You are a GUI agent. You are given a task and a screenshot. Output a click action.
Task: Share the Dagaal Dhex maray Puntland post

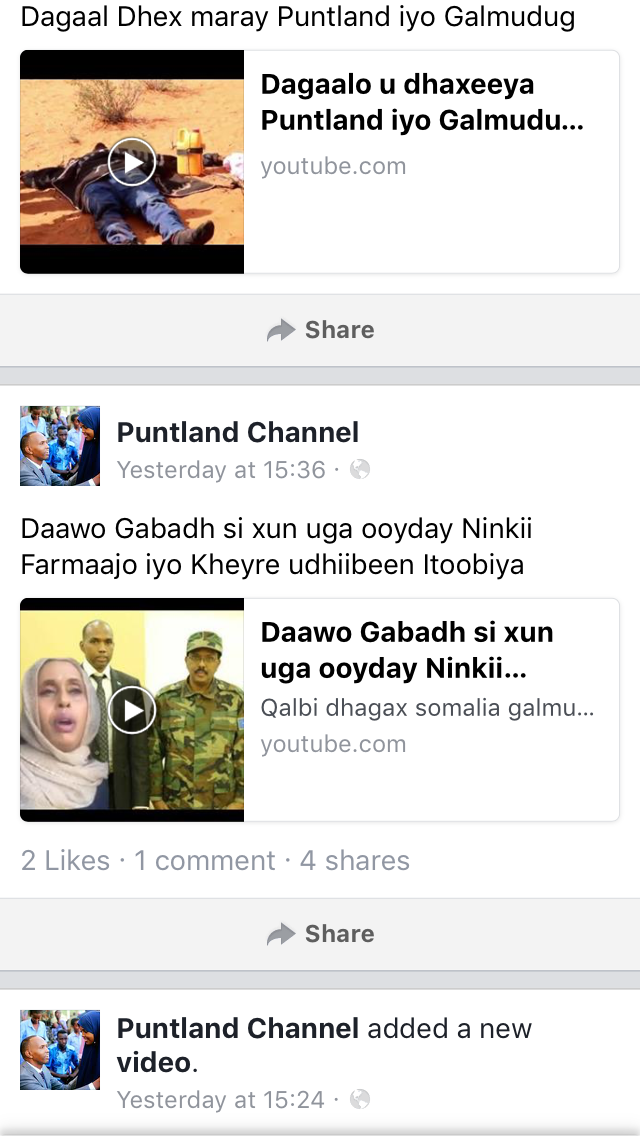pyautogui.click(x=320, y=330)
